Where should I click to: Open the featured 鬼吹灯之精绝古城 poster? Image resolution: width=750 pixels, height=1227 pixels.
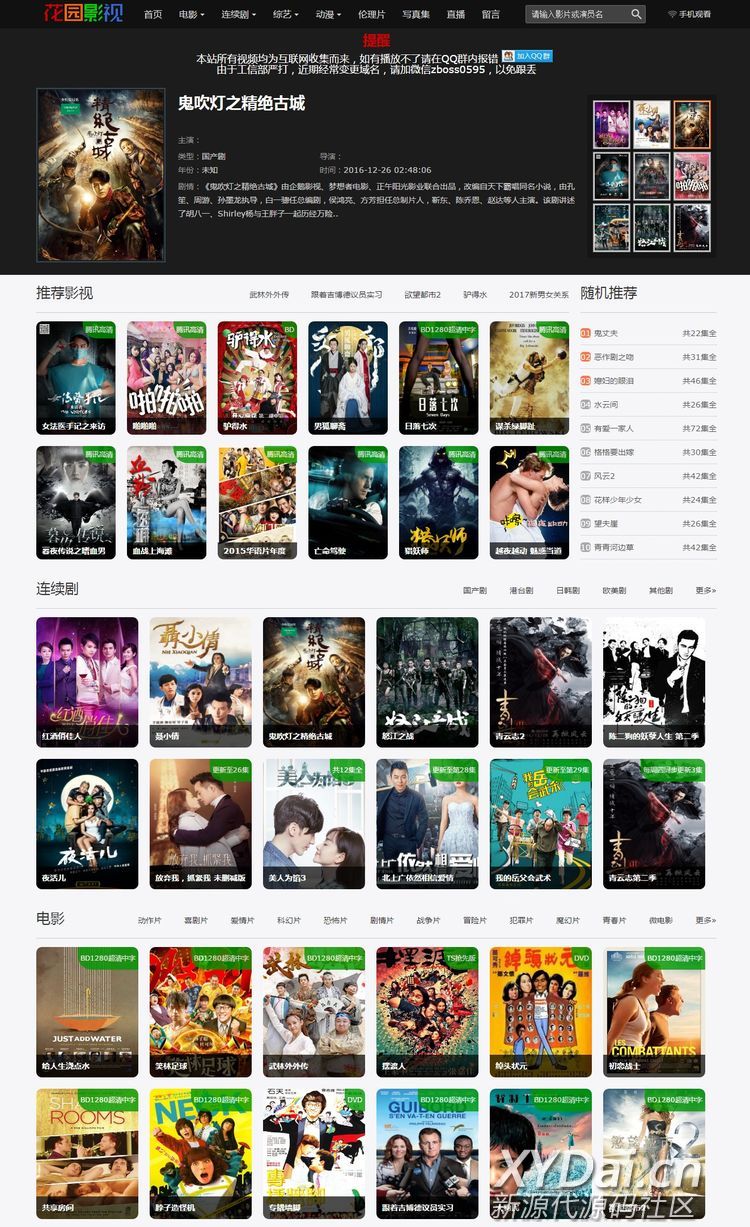[x=100, y=175]
